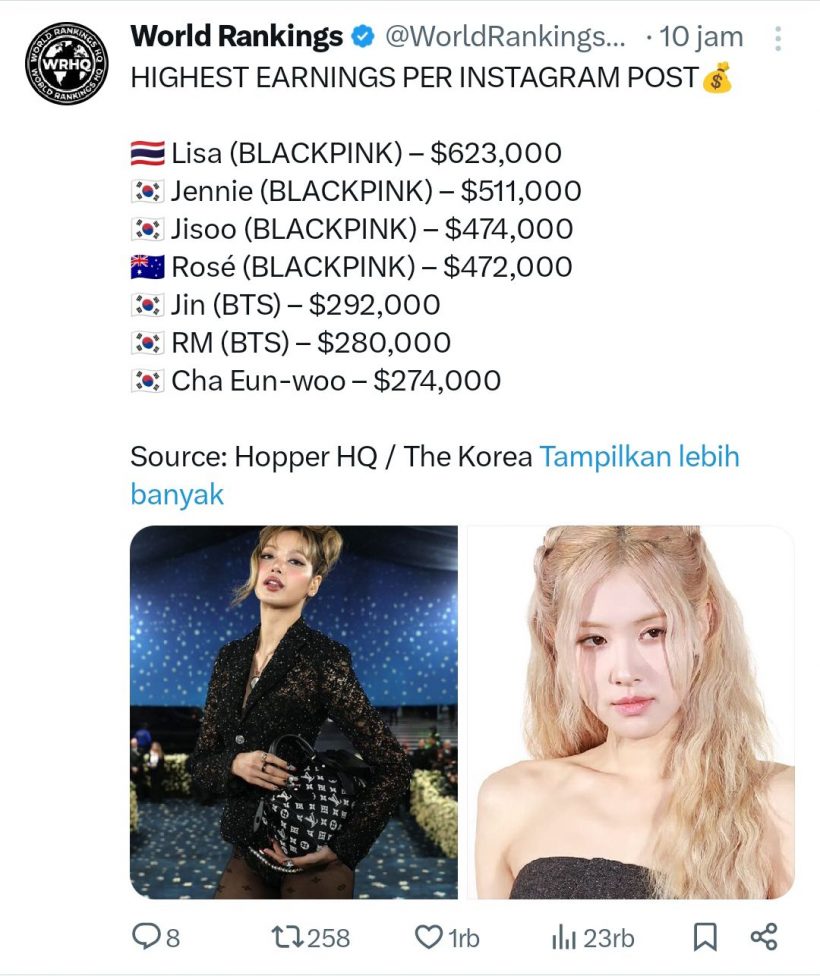View post analytics via the bar chart icon
The image size is (820, 976).
(x=566, y=938)
